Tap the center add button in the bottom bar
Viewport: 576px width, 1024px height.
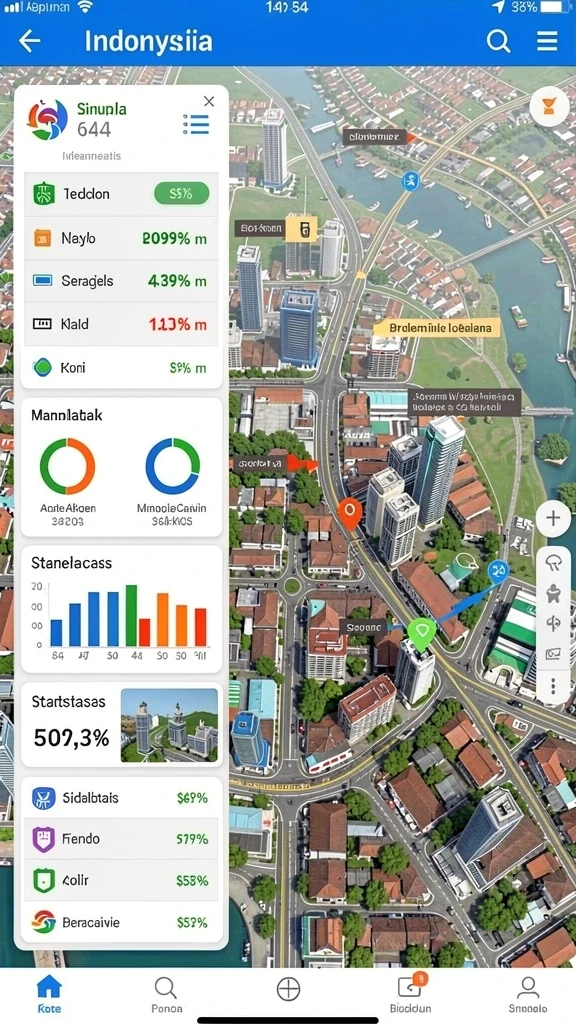[x=288, y=989]
